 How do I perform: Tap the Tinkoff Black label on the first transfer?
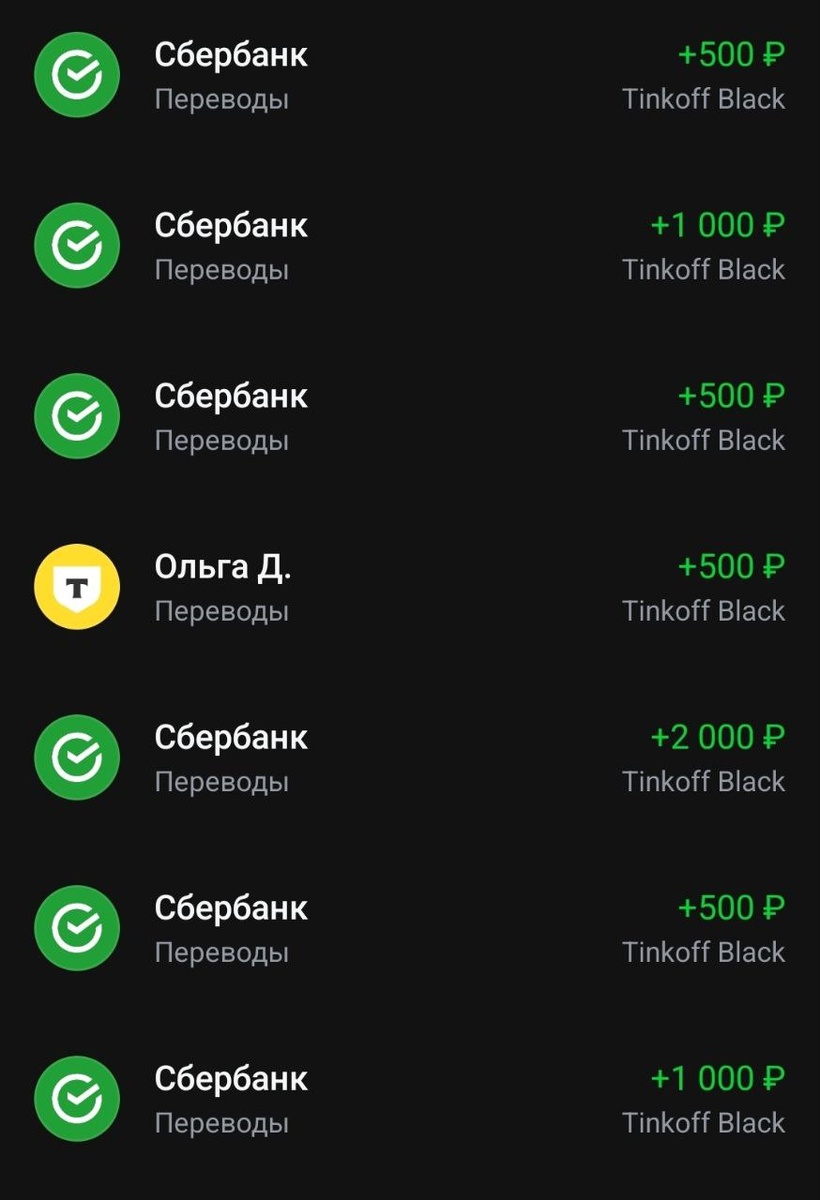(x=704, y=99)
